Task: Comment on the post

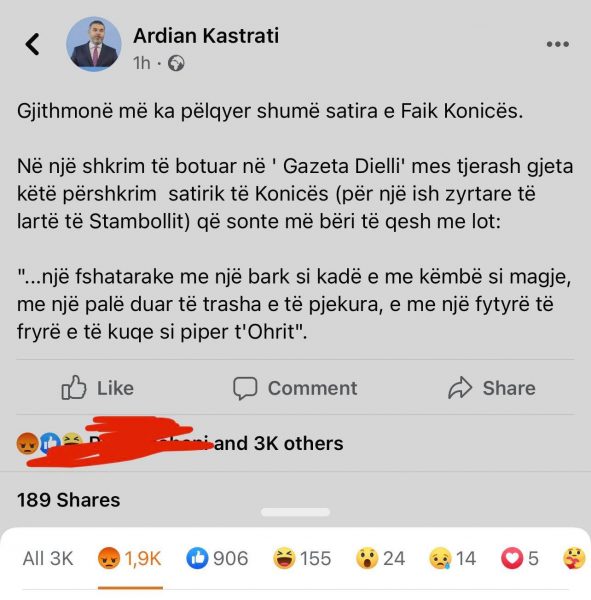Action: pos(295,388)
